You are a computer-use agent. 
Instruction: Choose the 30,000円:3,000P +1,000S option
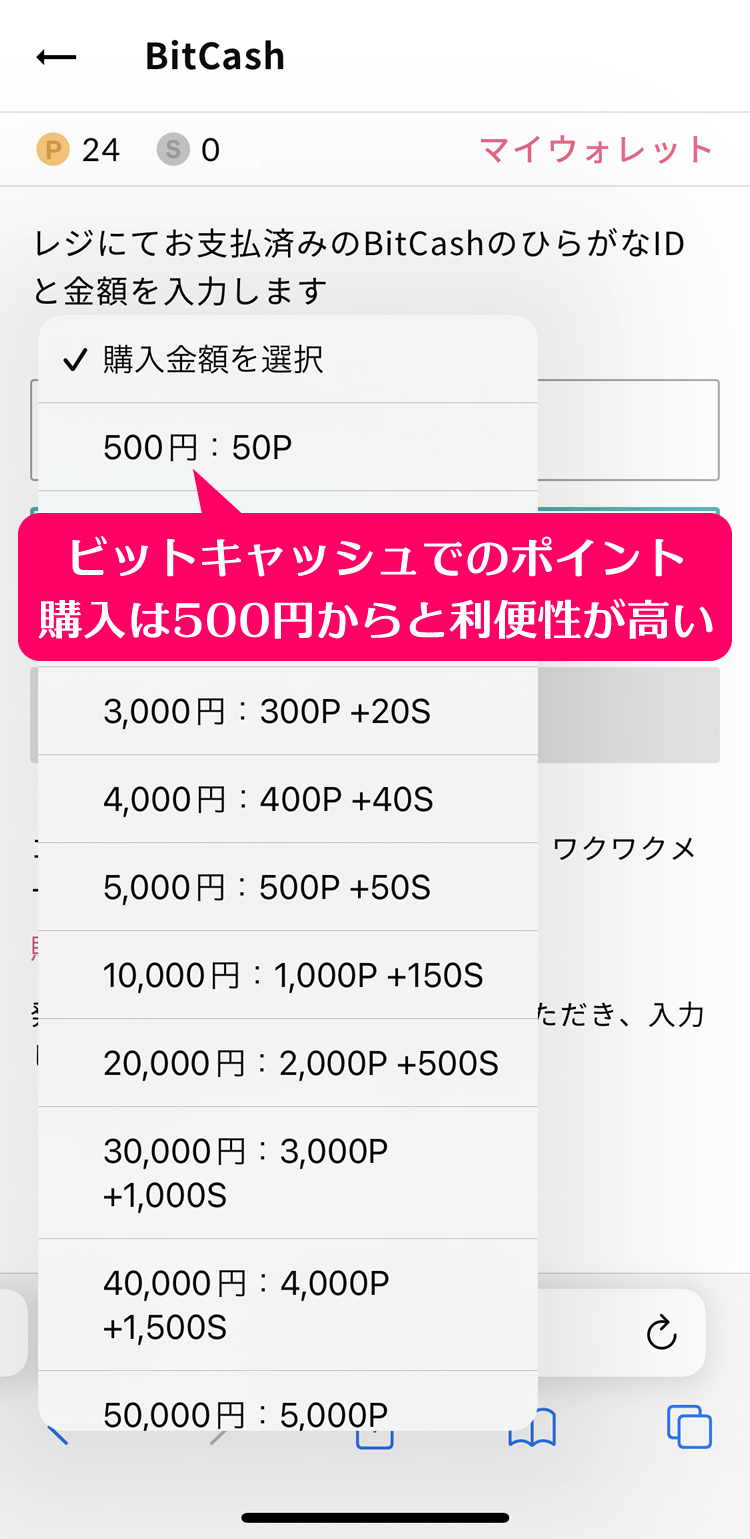click(x=287, y=1173)
